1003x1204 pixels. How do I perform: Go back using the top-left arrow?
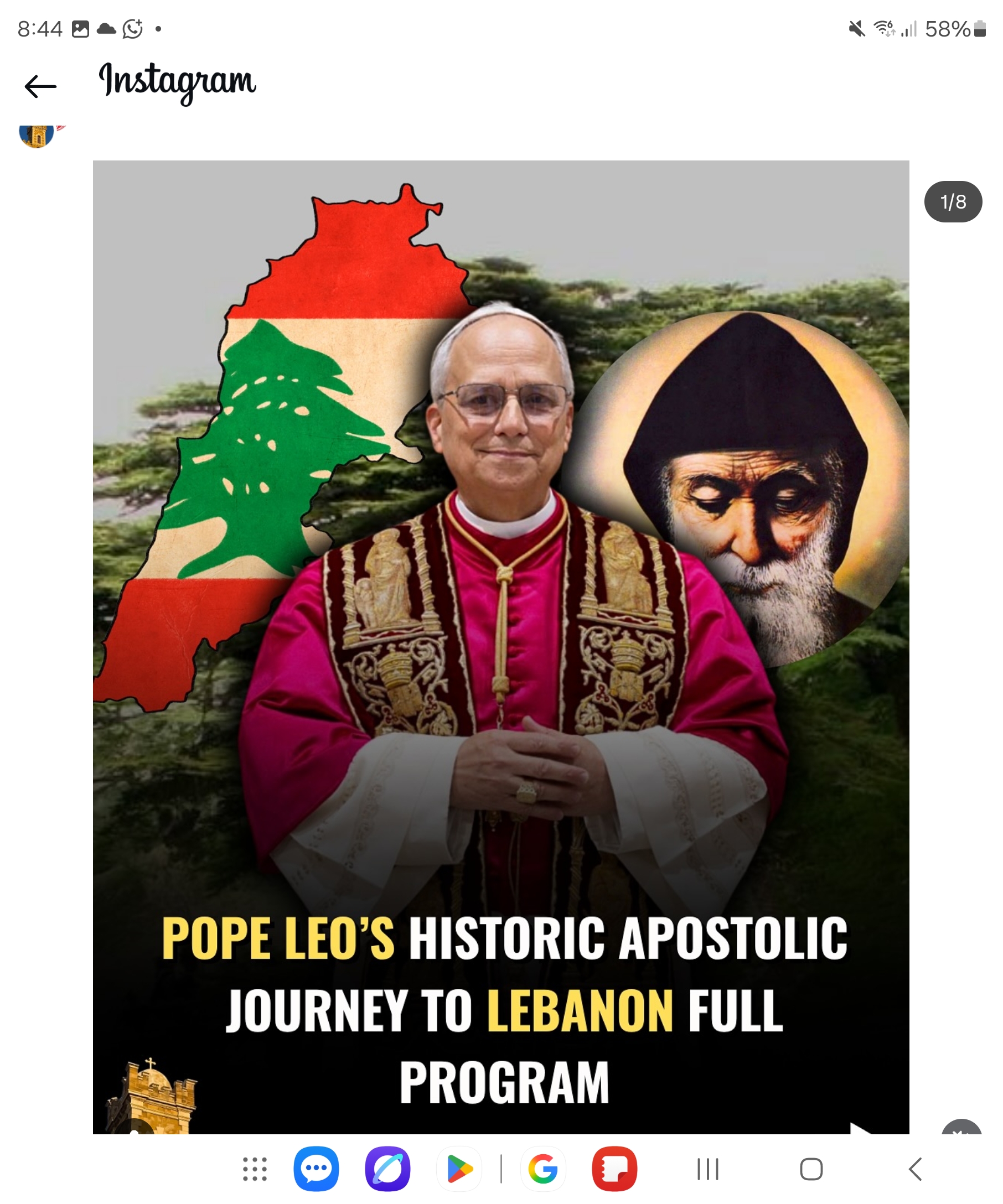coord(40,86)
